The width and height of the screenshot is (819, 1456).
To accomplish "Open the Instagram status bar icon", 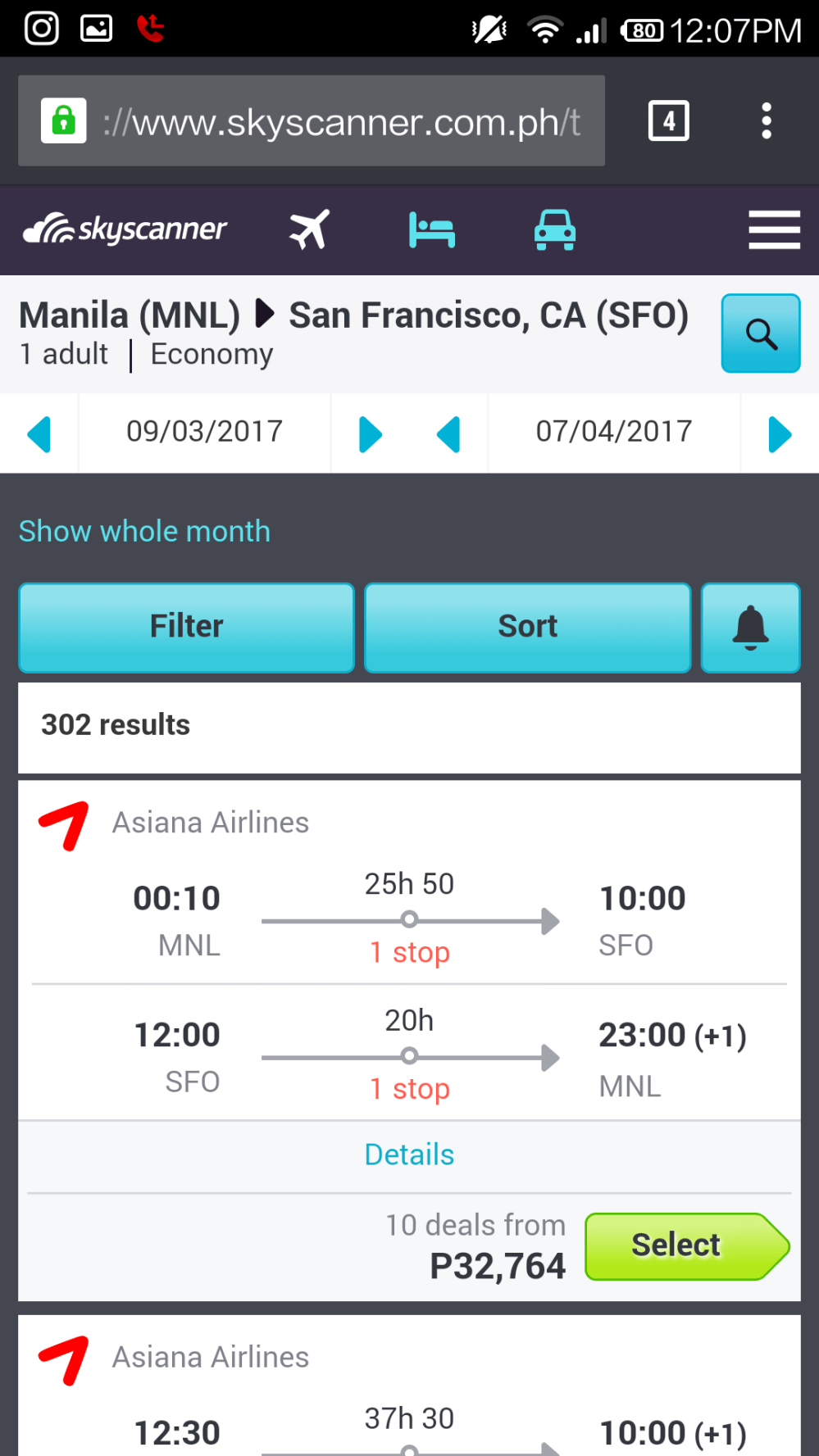I will click(x=40, y=27).
